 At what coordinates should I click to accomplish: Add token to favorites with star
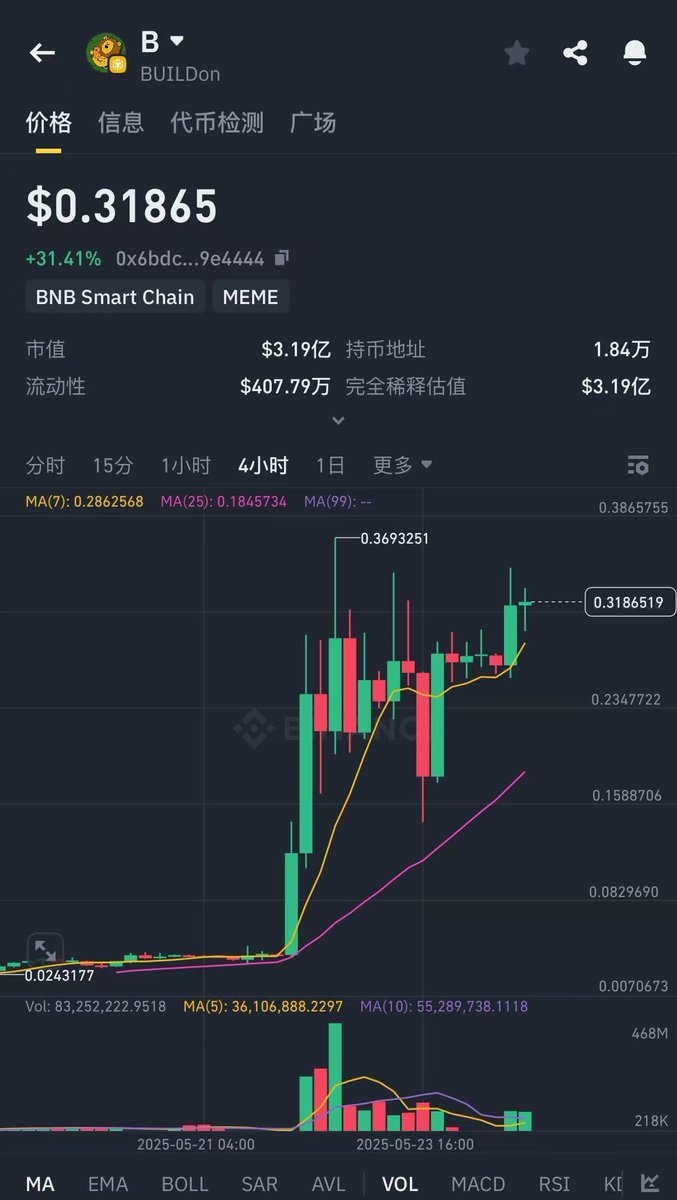(516, 53)
